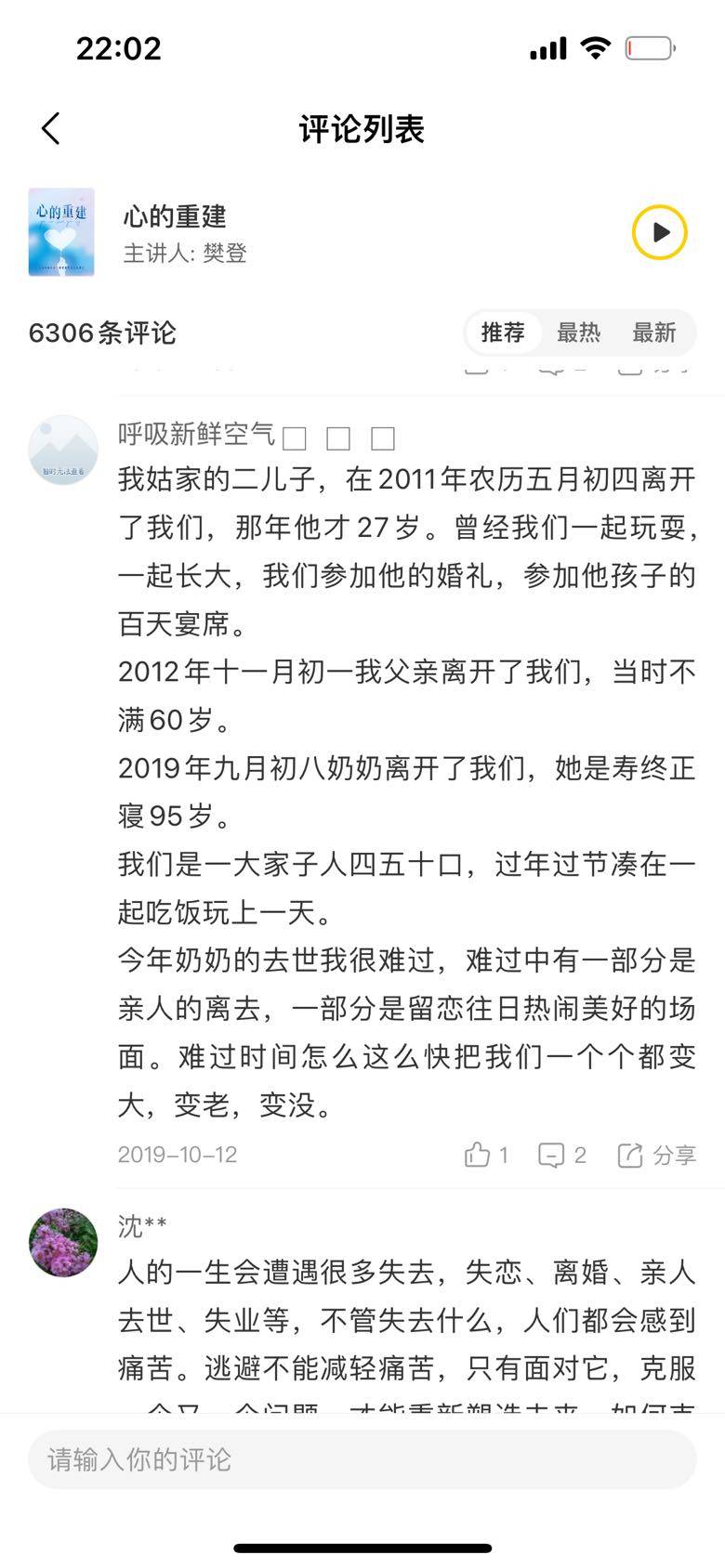View replies to 呼吸新鲜空气's comment
Screen dimensions: 725x1568
pyautogui.click(x=561, y=1155)
